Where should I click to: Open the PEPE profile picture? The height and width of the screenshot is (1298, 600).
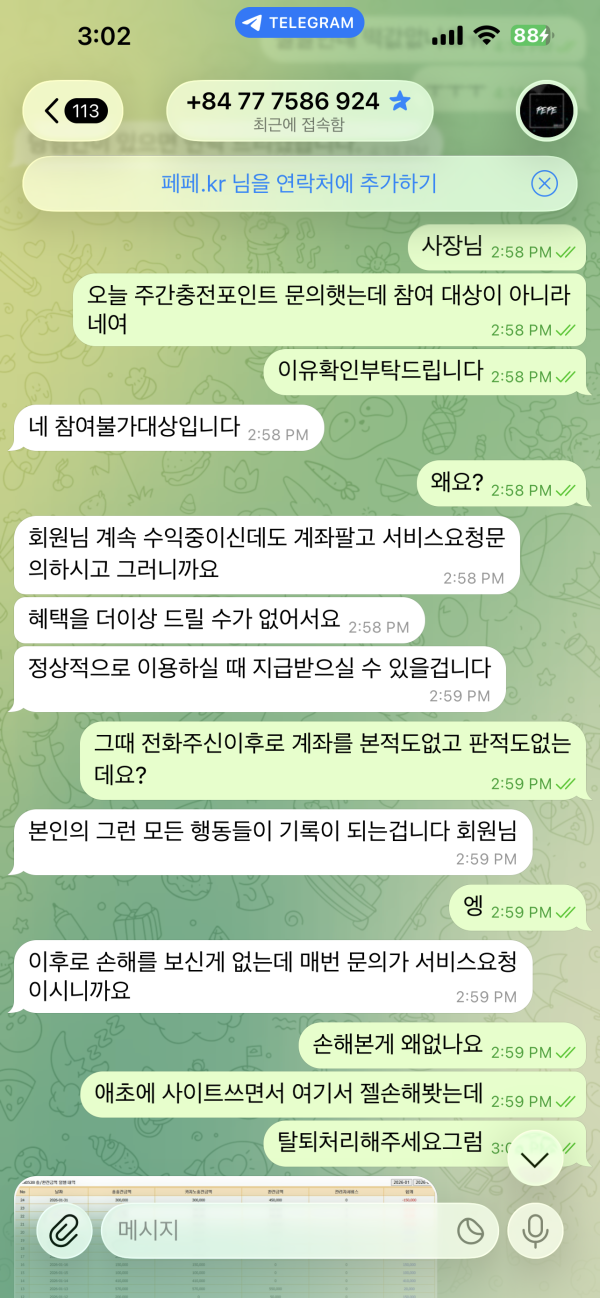tap(547, 111)
